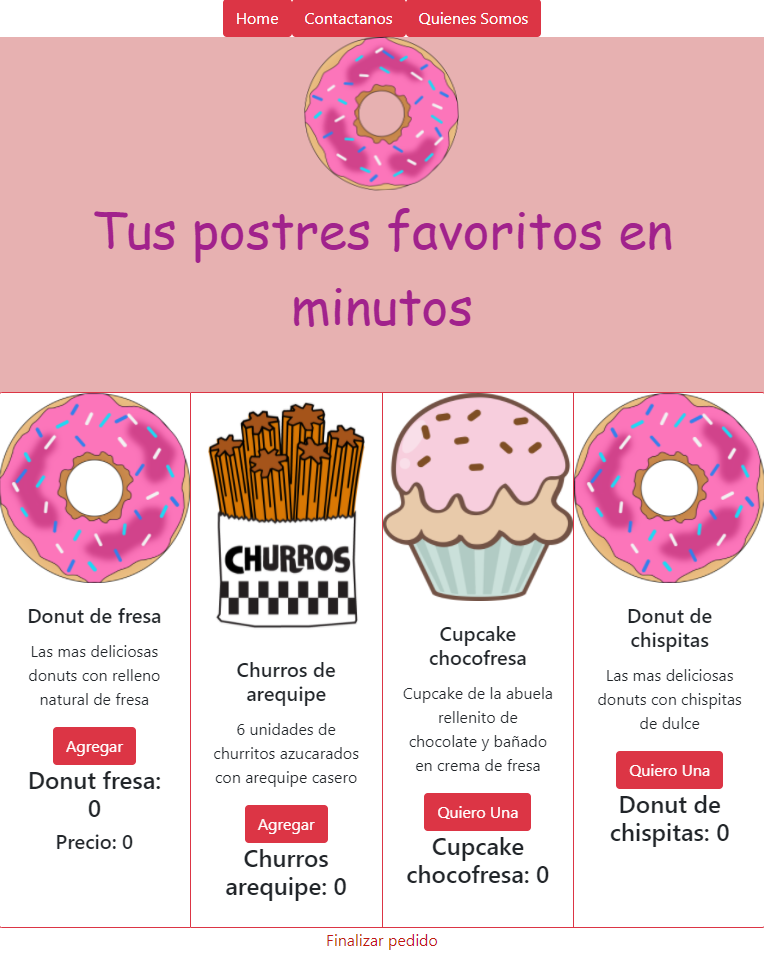The height and width of the screenshot is (958, 764).
Task: Open the Finalizar pedido link
Action: (382, 940)
